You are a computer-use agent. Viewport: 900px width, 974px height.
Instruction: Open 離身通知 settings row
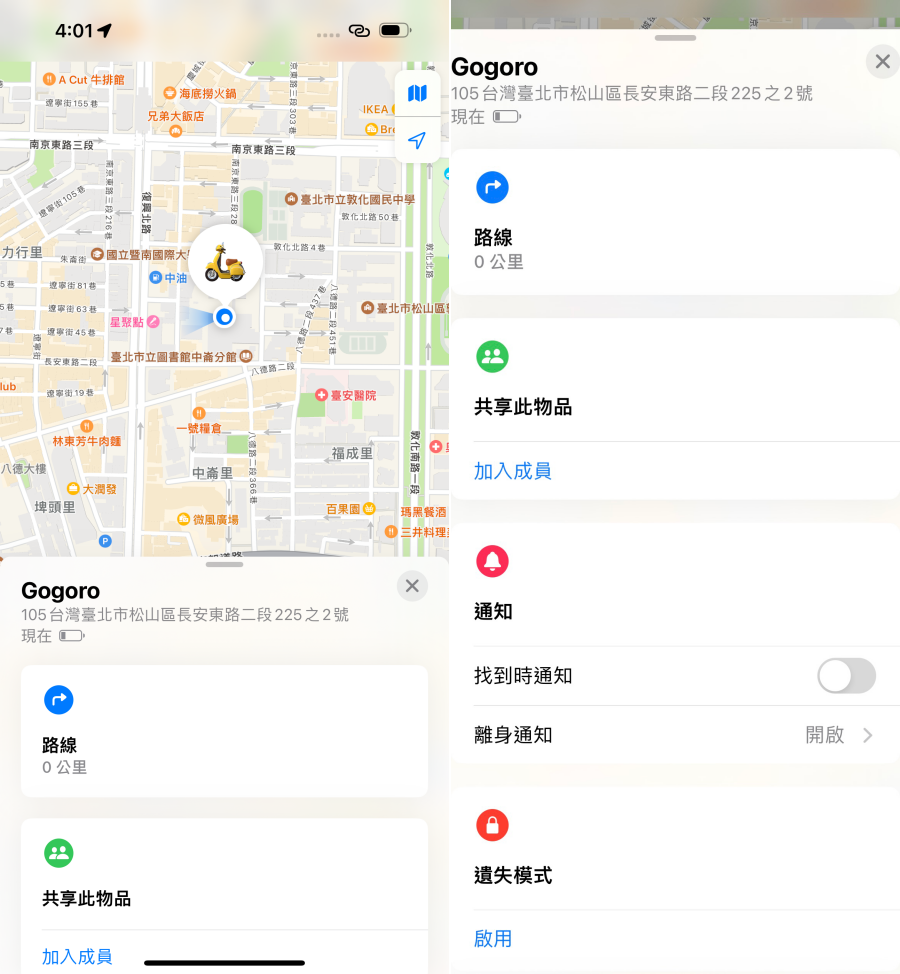pyautogui.click(x=675, y=735)
